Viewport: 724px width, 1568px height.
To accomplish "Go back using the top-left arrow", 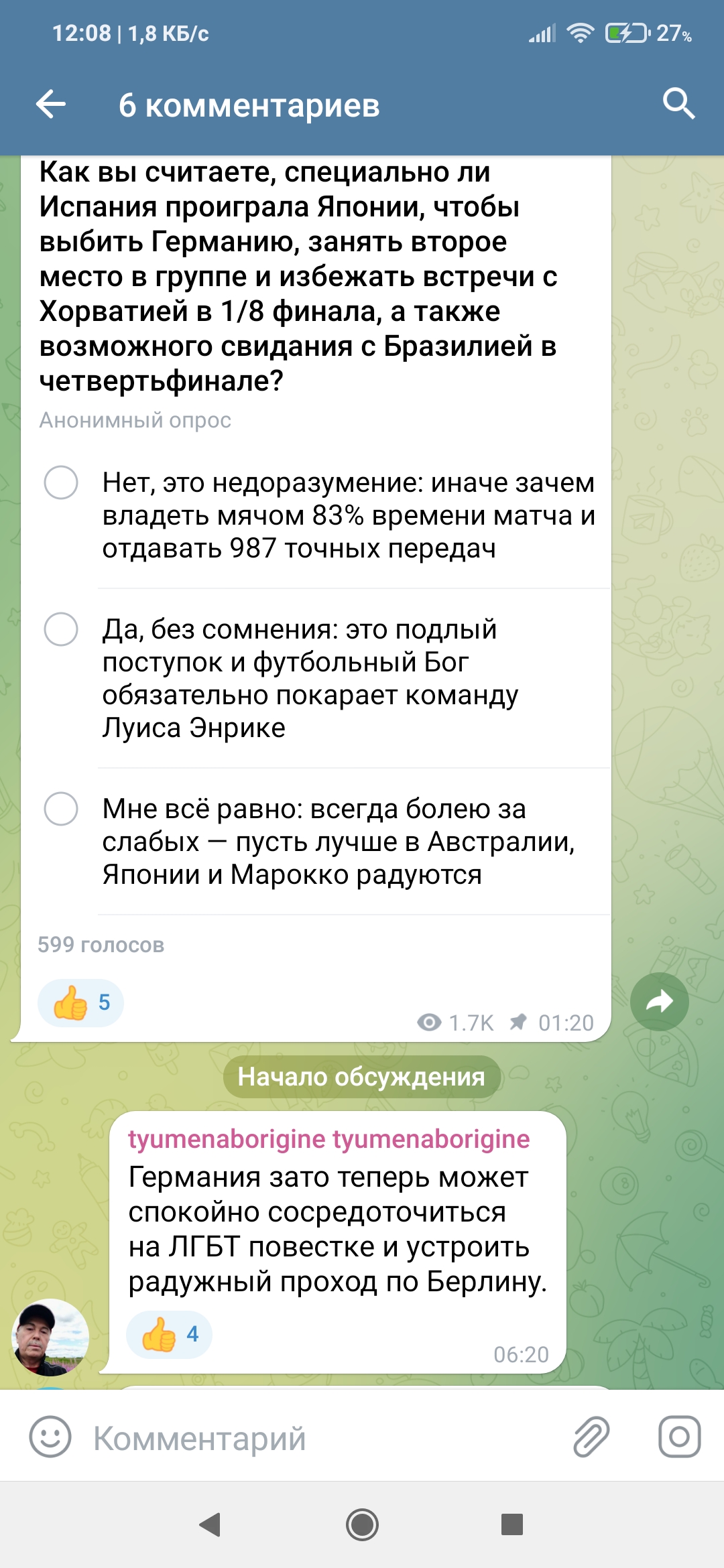I will pyautogui.click(x=51, y=105).
